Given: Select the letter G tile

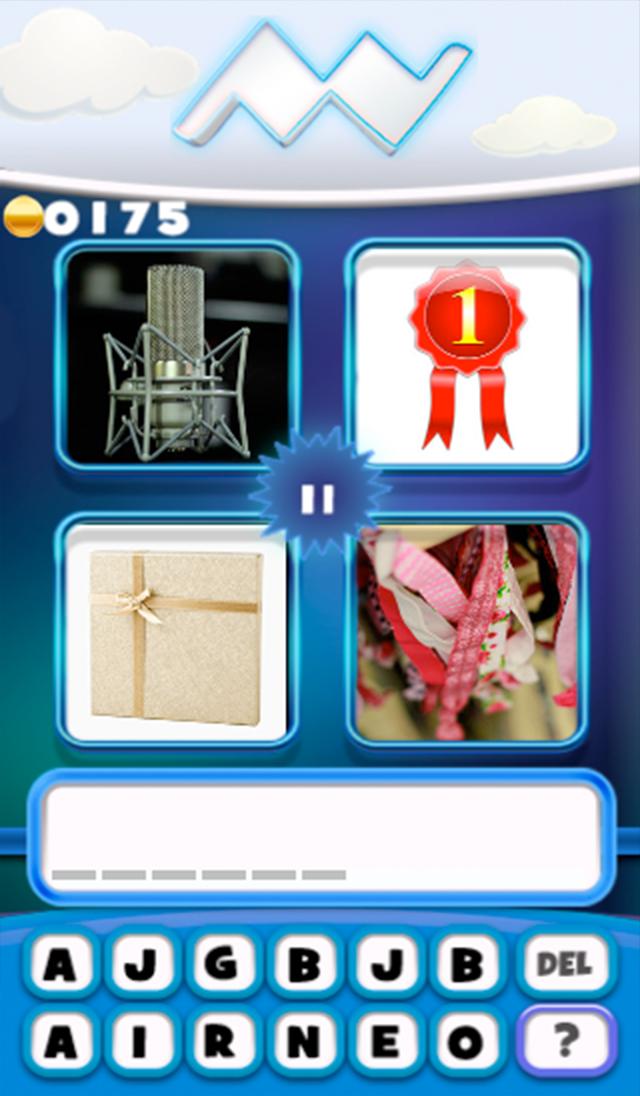Looking at the screenshot, I should tap(221, 964).
